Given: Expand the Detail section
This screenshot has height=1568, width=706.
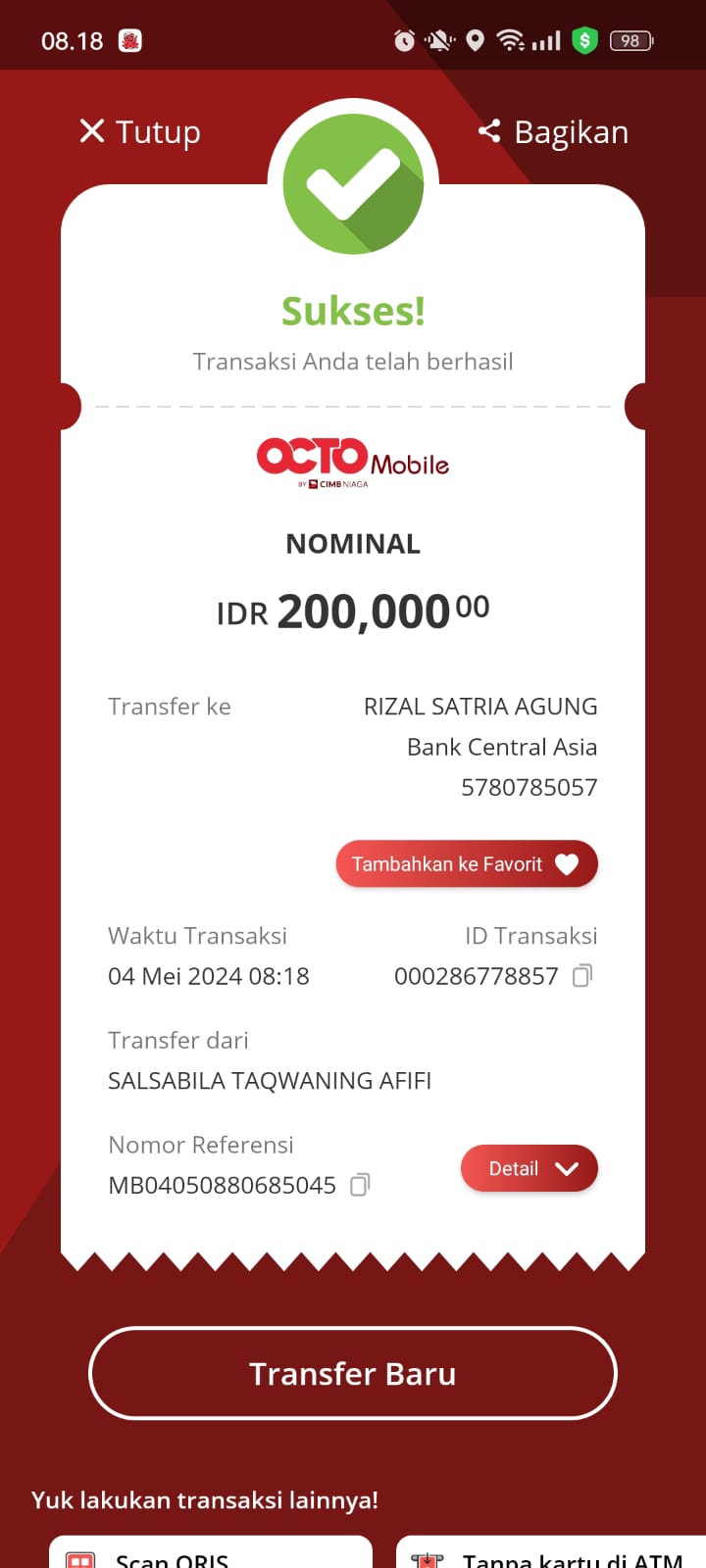Looking at the screenshot, I should 529,1168.
